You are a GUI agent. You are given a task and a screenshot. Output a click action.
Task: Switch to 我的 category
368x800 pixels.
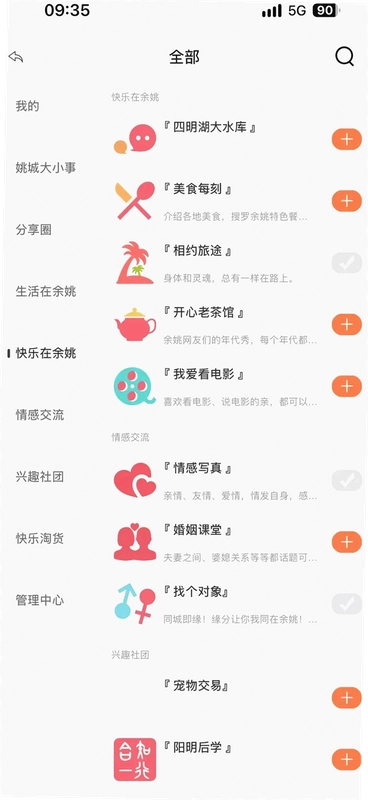coord(28,106)
